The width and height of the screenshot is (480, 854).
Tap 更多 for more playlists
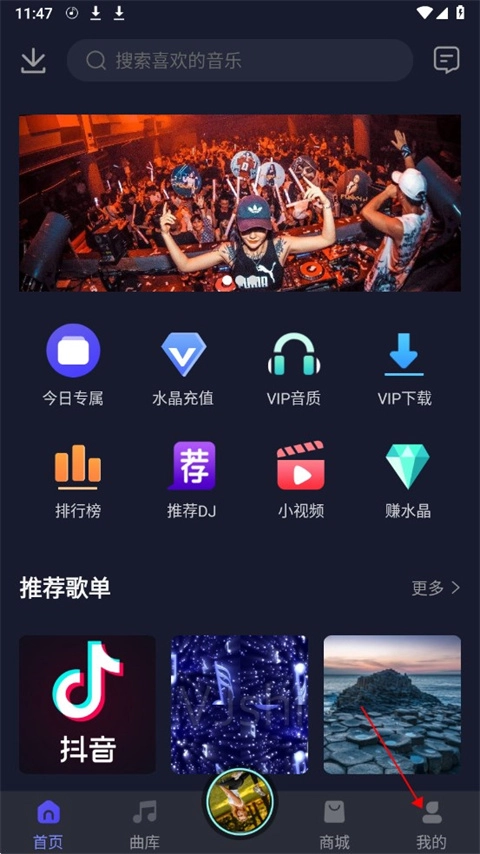pos(436,588)
